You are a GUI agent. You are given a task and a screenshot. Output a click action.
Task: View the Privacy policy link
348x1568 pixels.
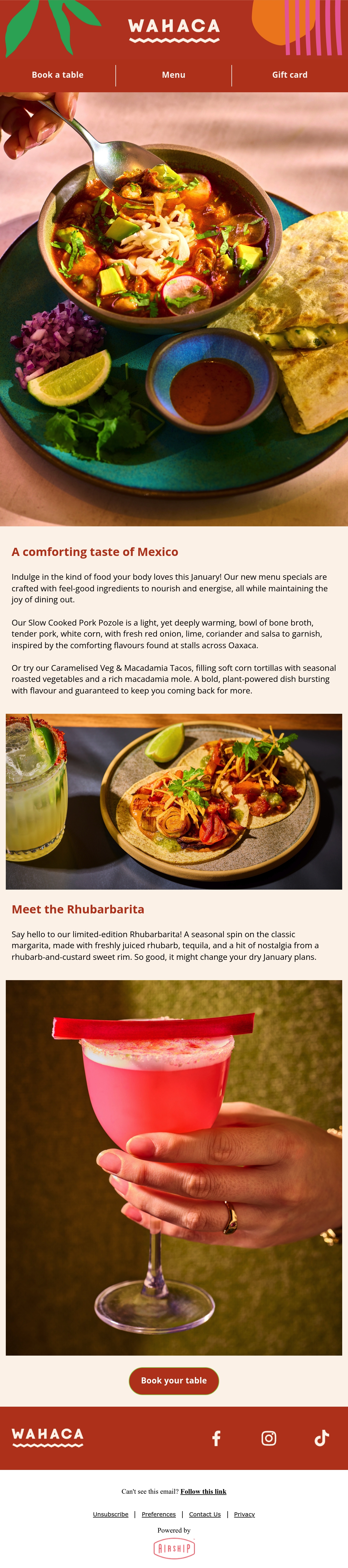point(244,1514)
